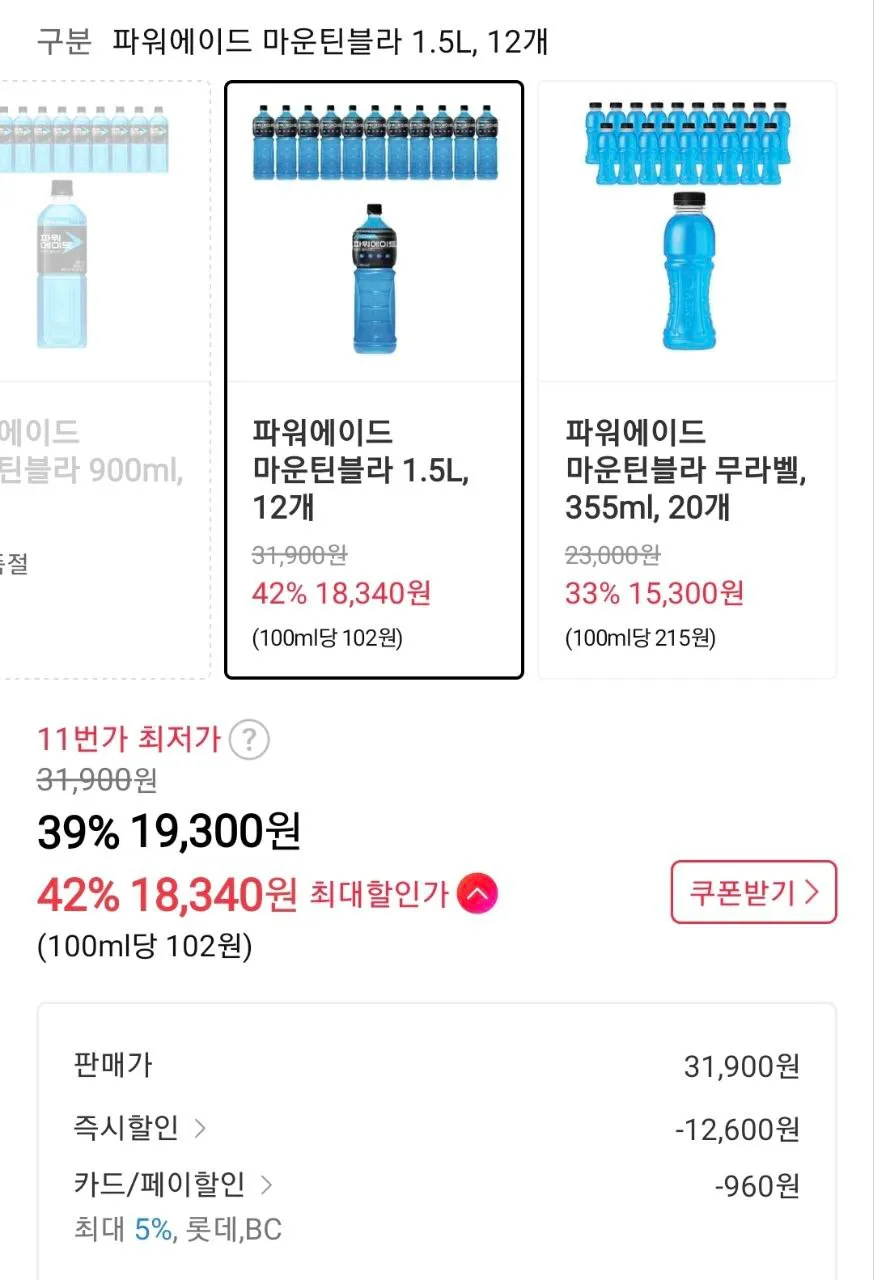Choose the 무라벨 355ml 20개 option card
This screenshot has width=874, height=1280.
pyautogui.click(x=687, y=380)
